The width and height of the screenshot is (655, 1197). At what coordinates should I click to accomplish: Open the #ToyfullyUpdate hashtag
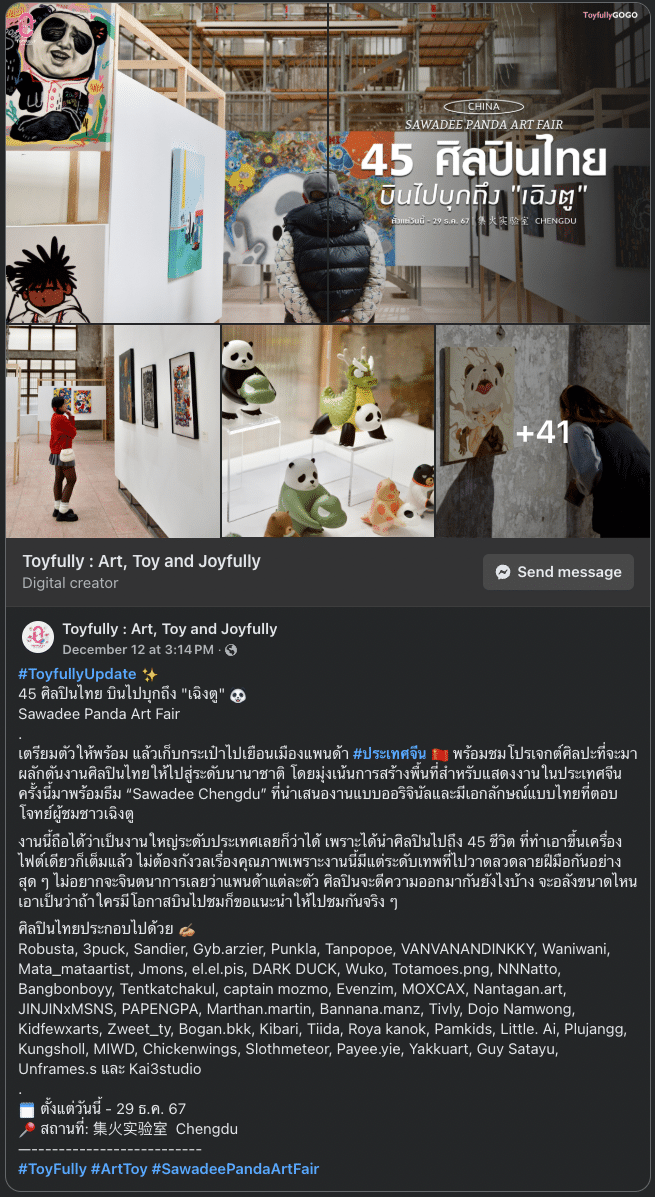tap(77, 675)
